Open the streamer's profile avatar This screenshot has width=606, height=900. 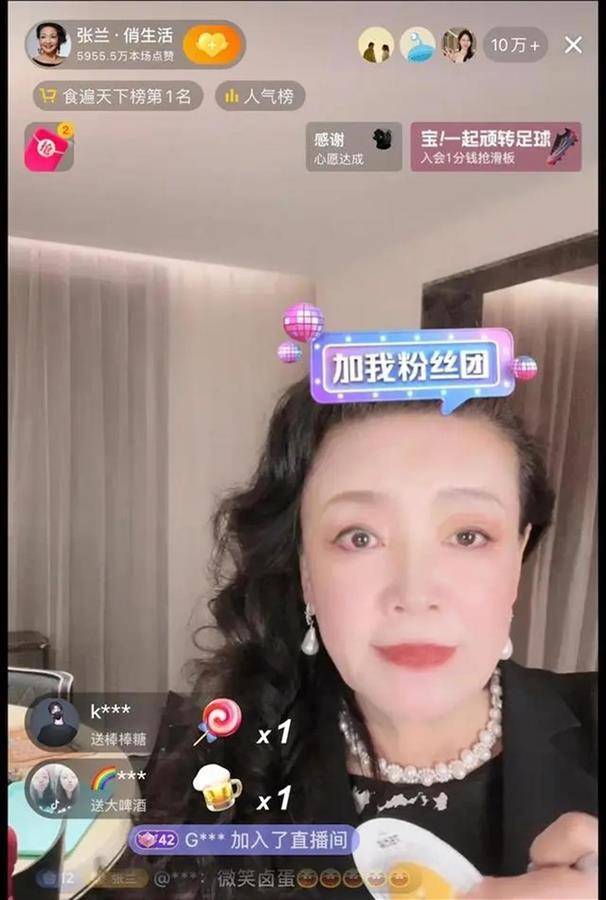point(49,44)
